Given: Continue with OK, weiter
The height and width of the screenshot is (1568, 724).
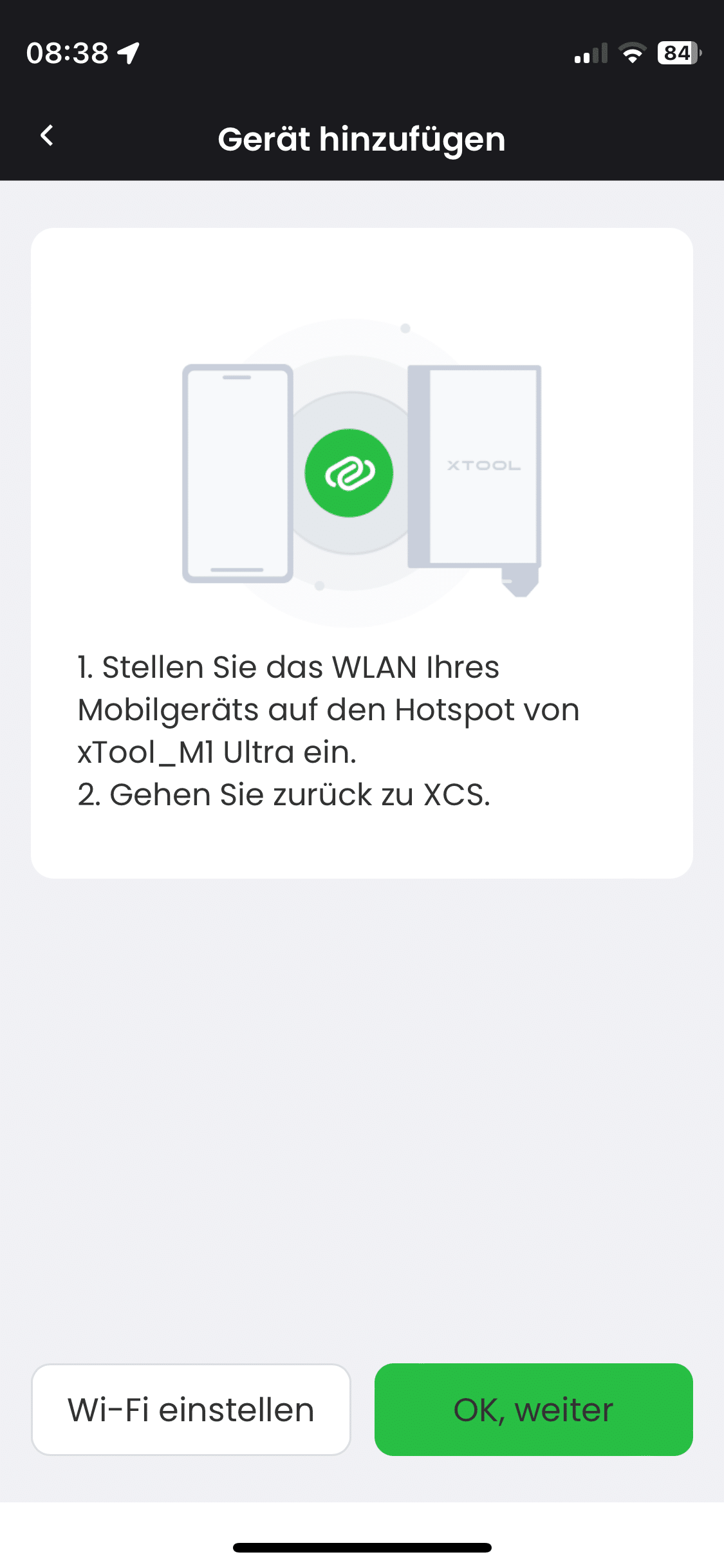Looking at the screenshot, I should tap(534, 1410).
